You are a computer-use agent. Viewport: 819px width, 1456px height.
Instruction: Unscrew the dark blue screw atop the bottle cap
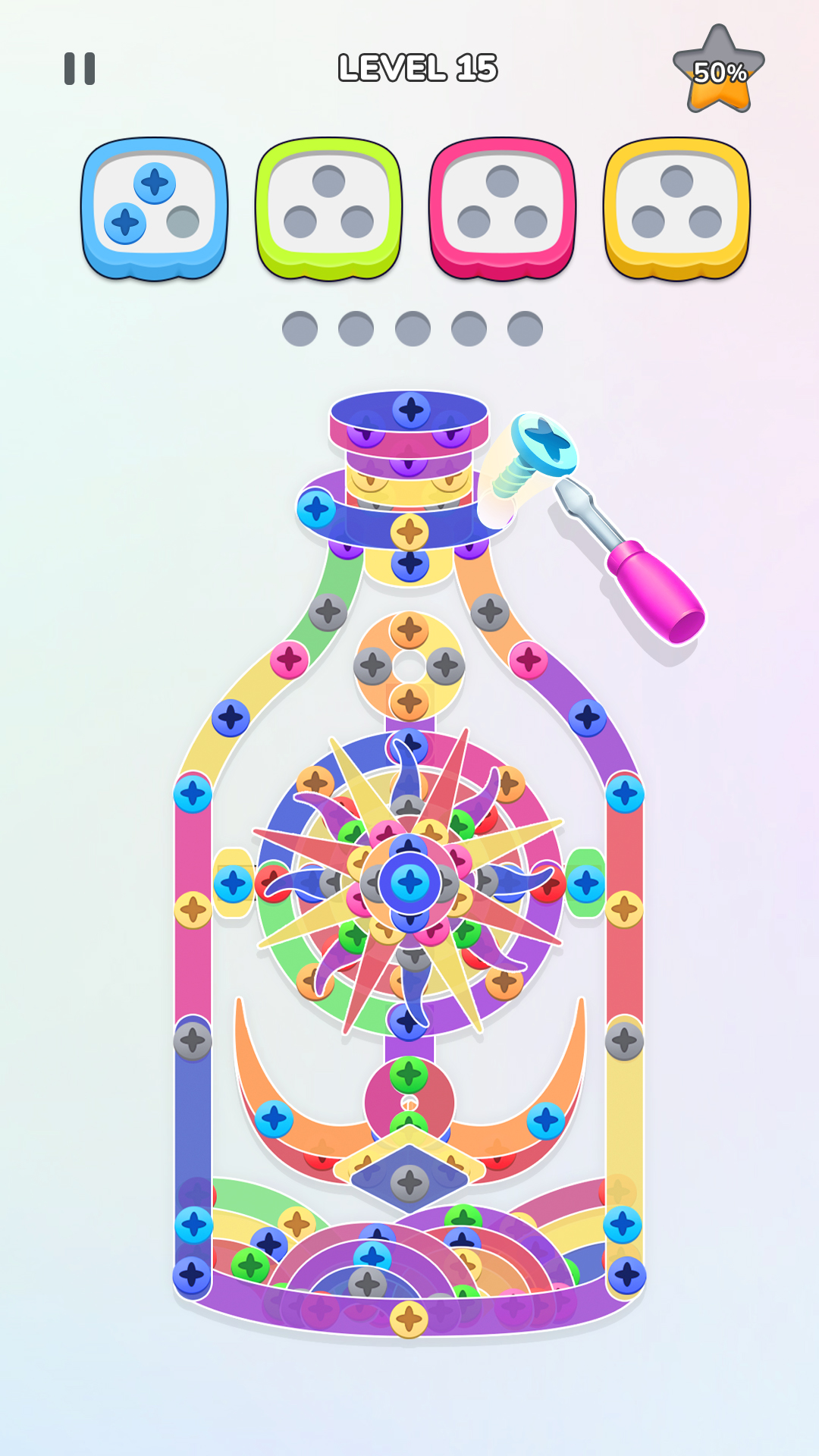[x=411, y=410]
